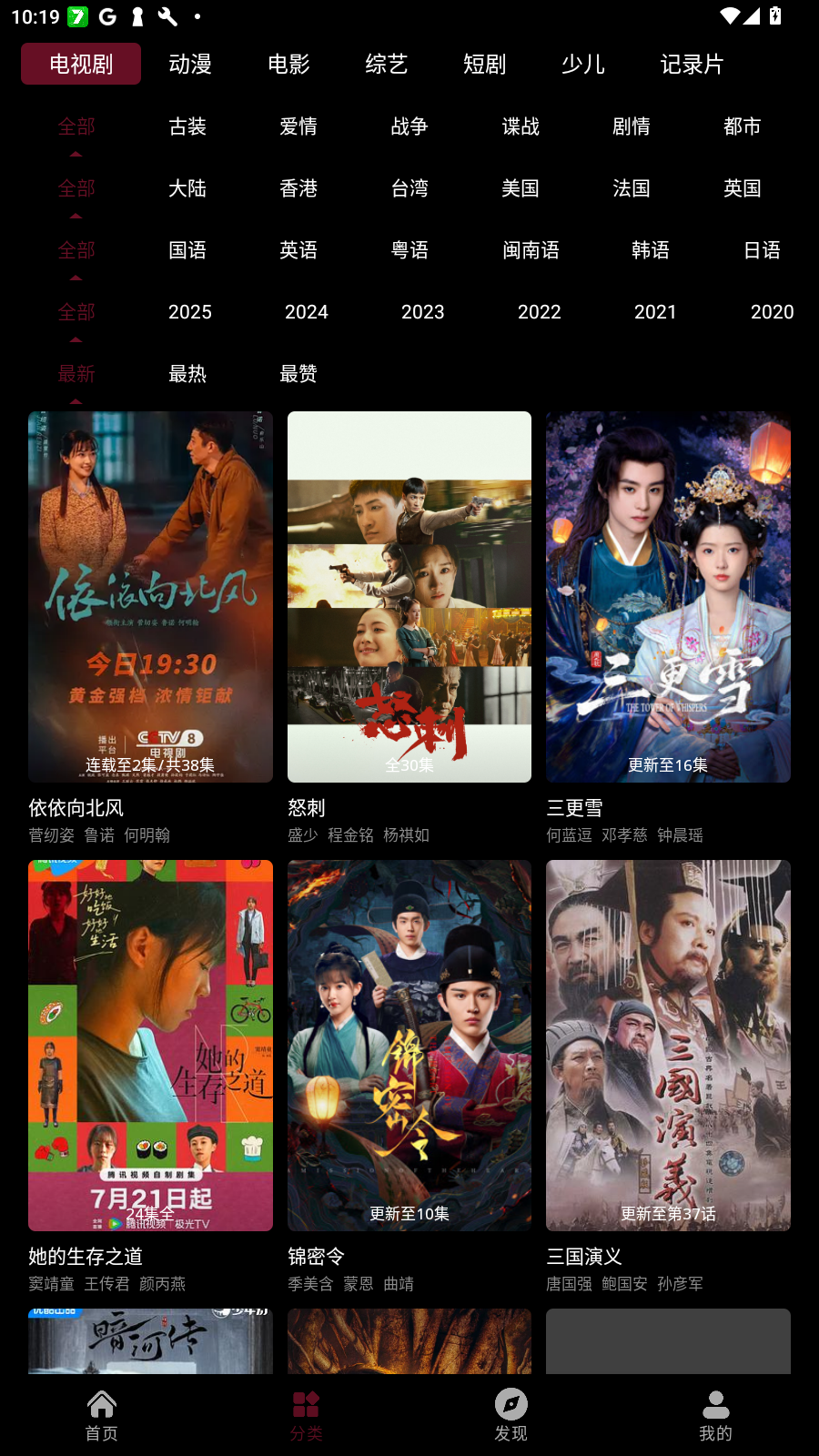819x1456 pixels.
Task: Choose the 香港 region filter
Action: [298, 187]
